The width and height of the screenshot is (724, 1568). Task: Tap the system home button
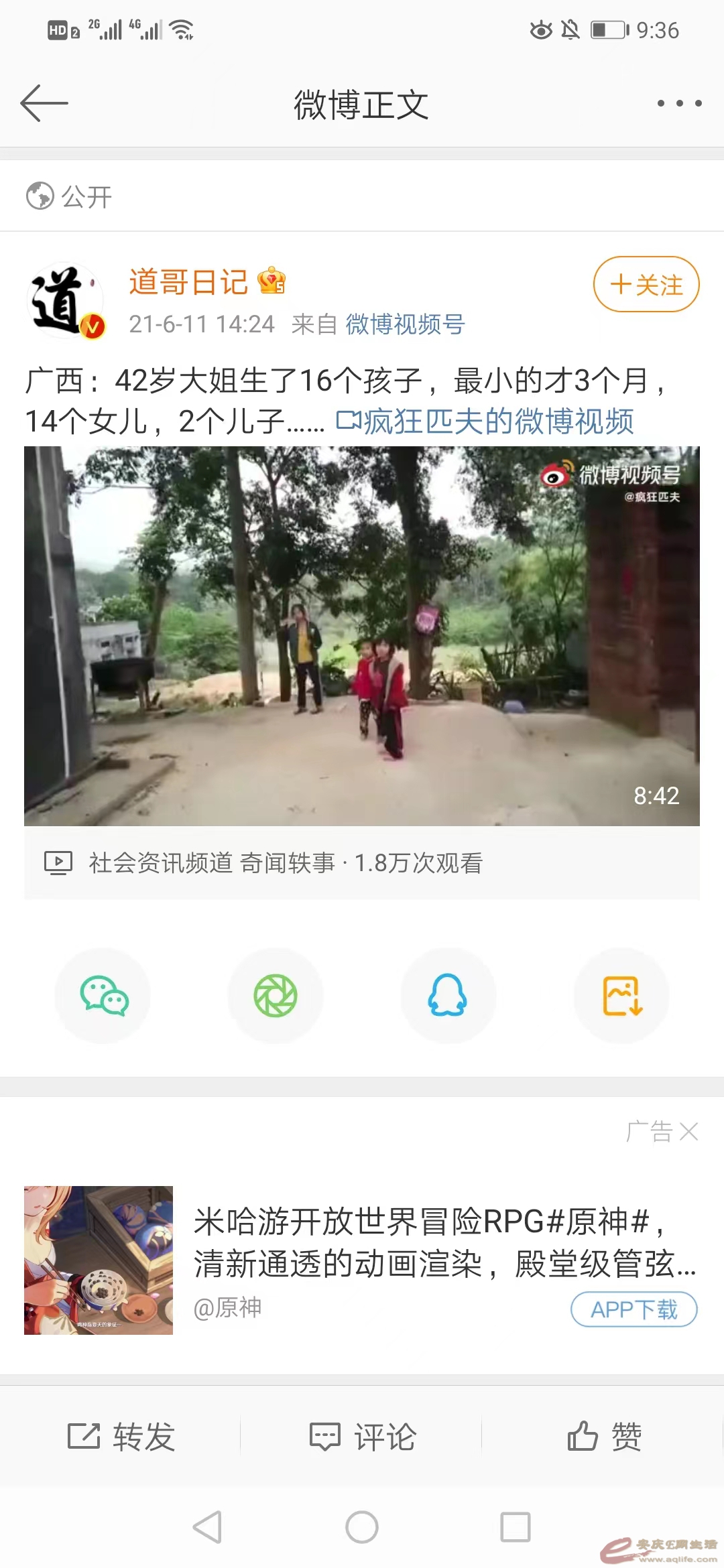[x=362, y=1527]
